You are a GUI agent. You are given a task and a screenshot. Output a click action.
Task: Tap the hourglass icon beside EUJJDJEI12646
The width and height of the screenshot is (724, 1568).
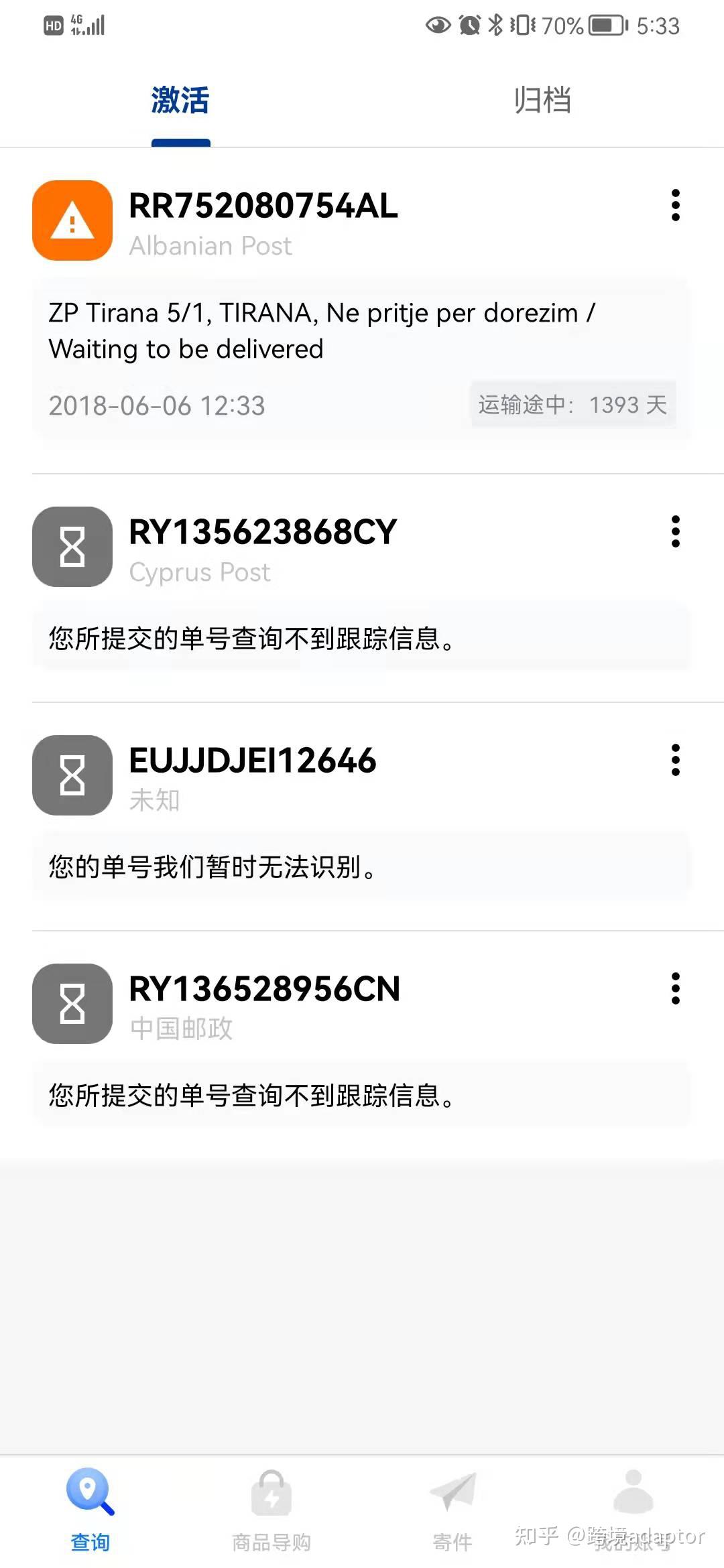[x=72, y=775]
